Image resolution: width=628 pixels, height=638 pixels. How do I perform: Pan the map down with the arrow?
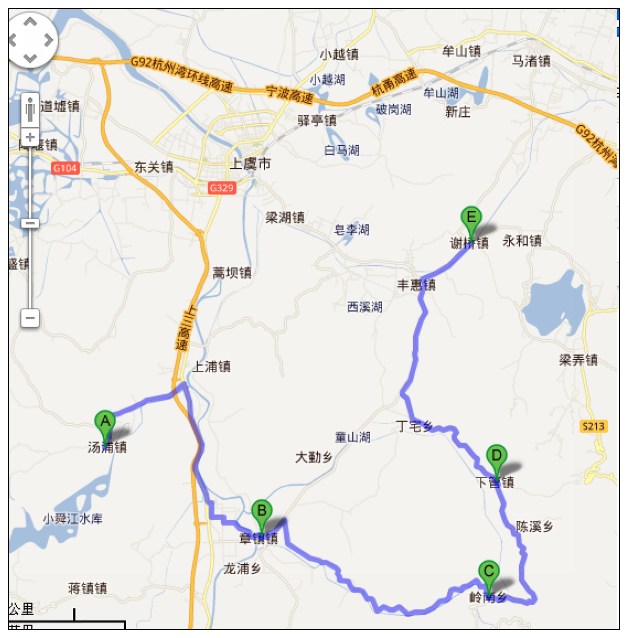coord(31,58)
